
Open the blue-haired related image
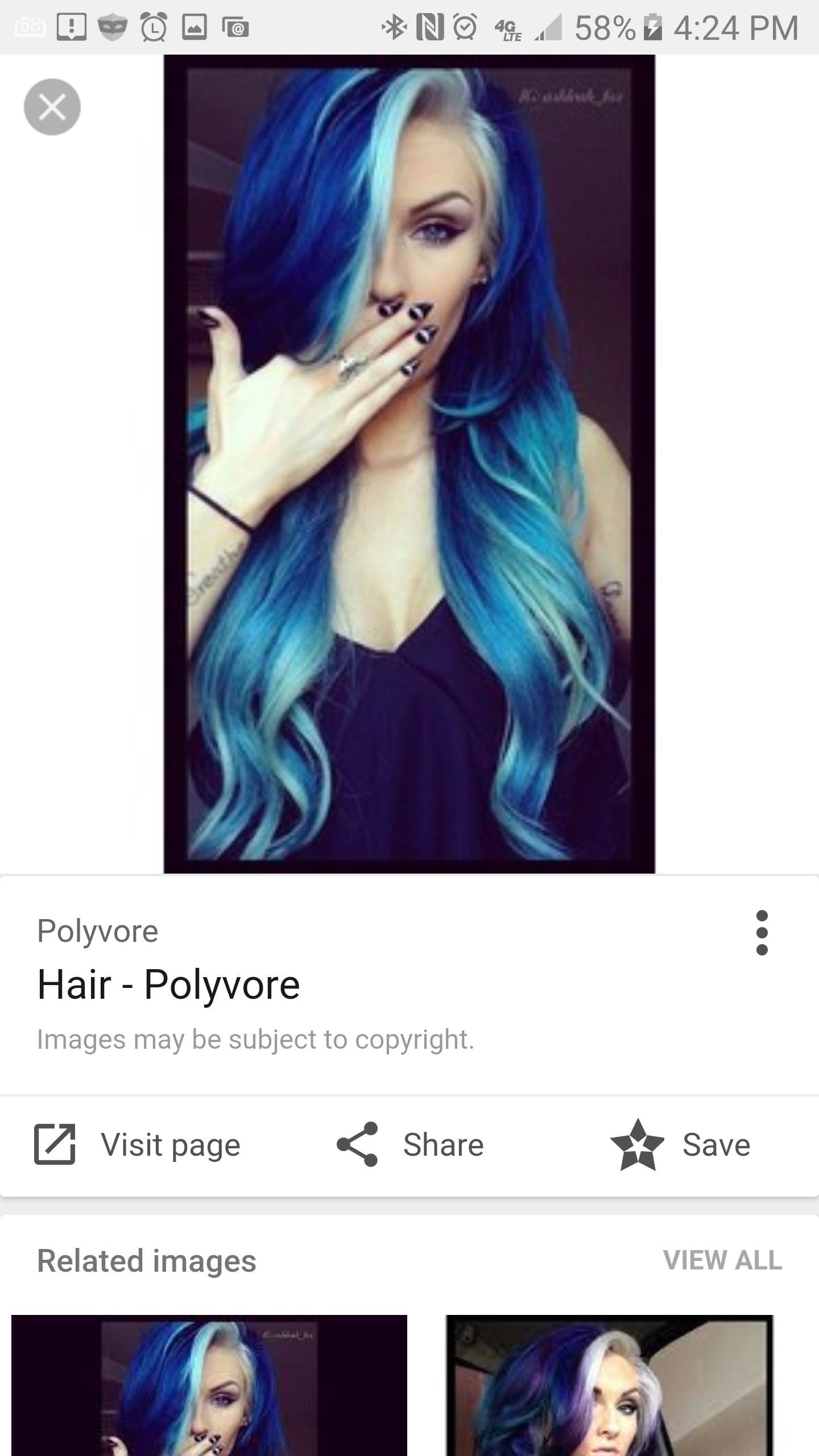209,1384
